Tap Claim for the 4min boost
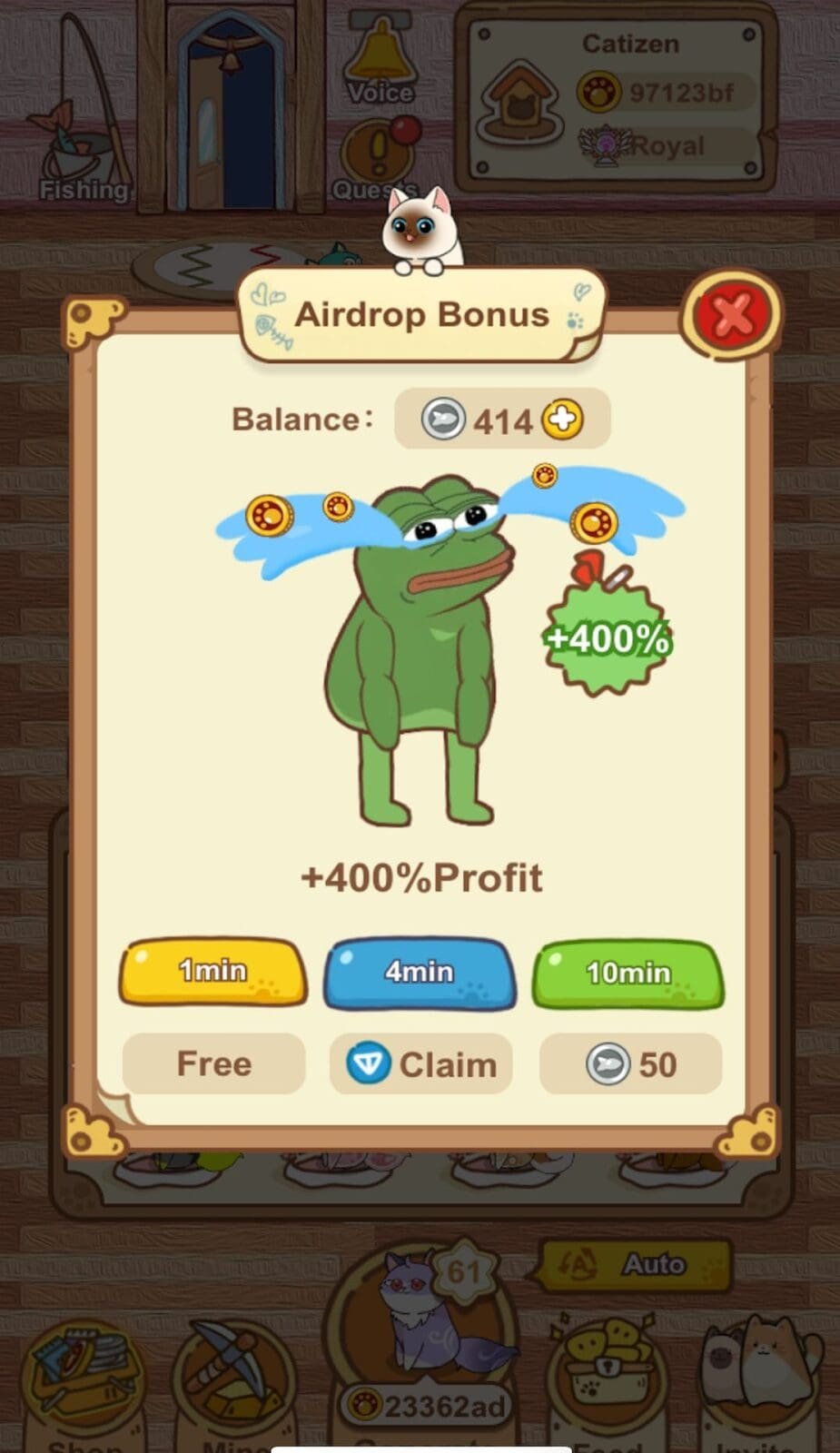The image size is (840, 1453). 421,1064
